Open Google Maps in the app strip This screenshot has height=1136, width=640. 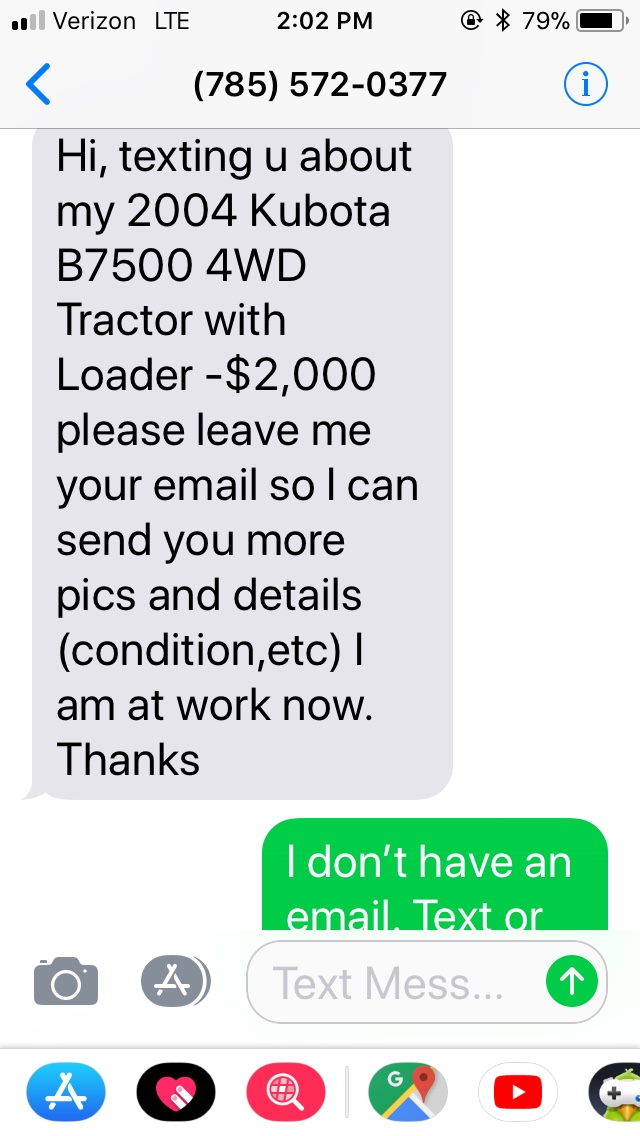407,1091
